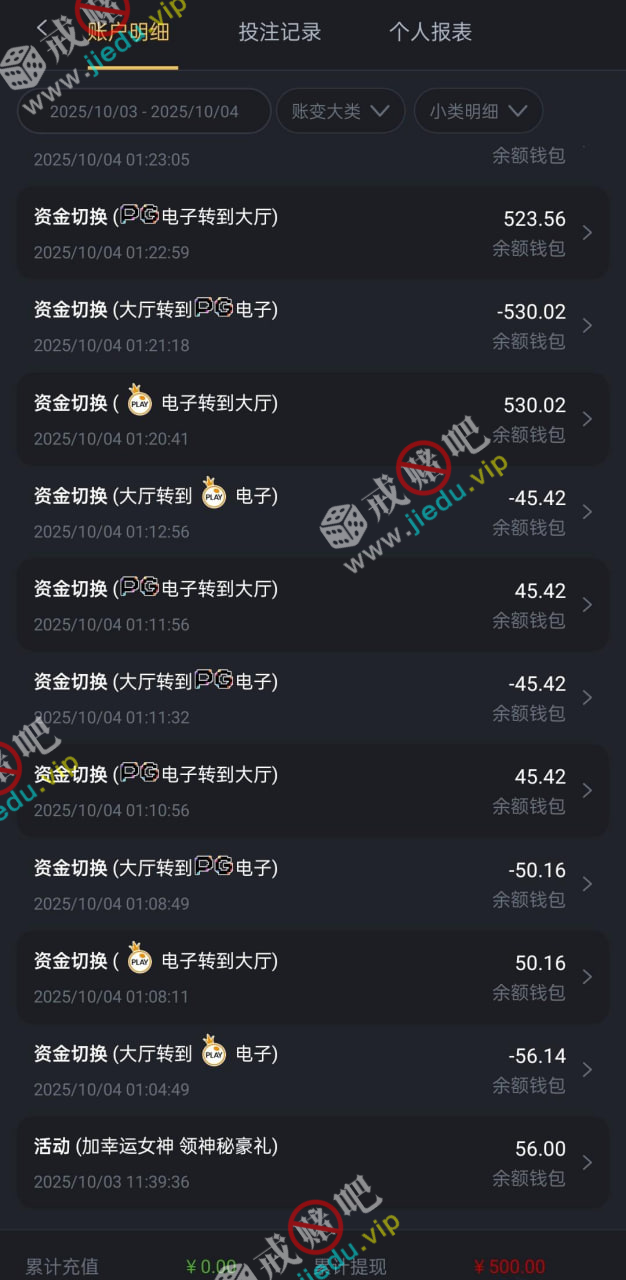View the -45.42 record at 01:12:56
Screen dimensions: 626x1280
point(312,512)
